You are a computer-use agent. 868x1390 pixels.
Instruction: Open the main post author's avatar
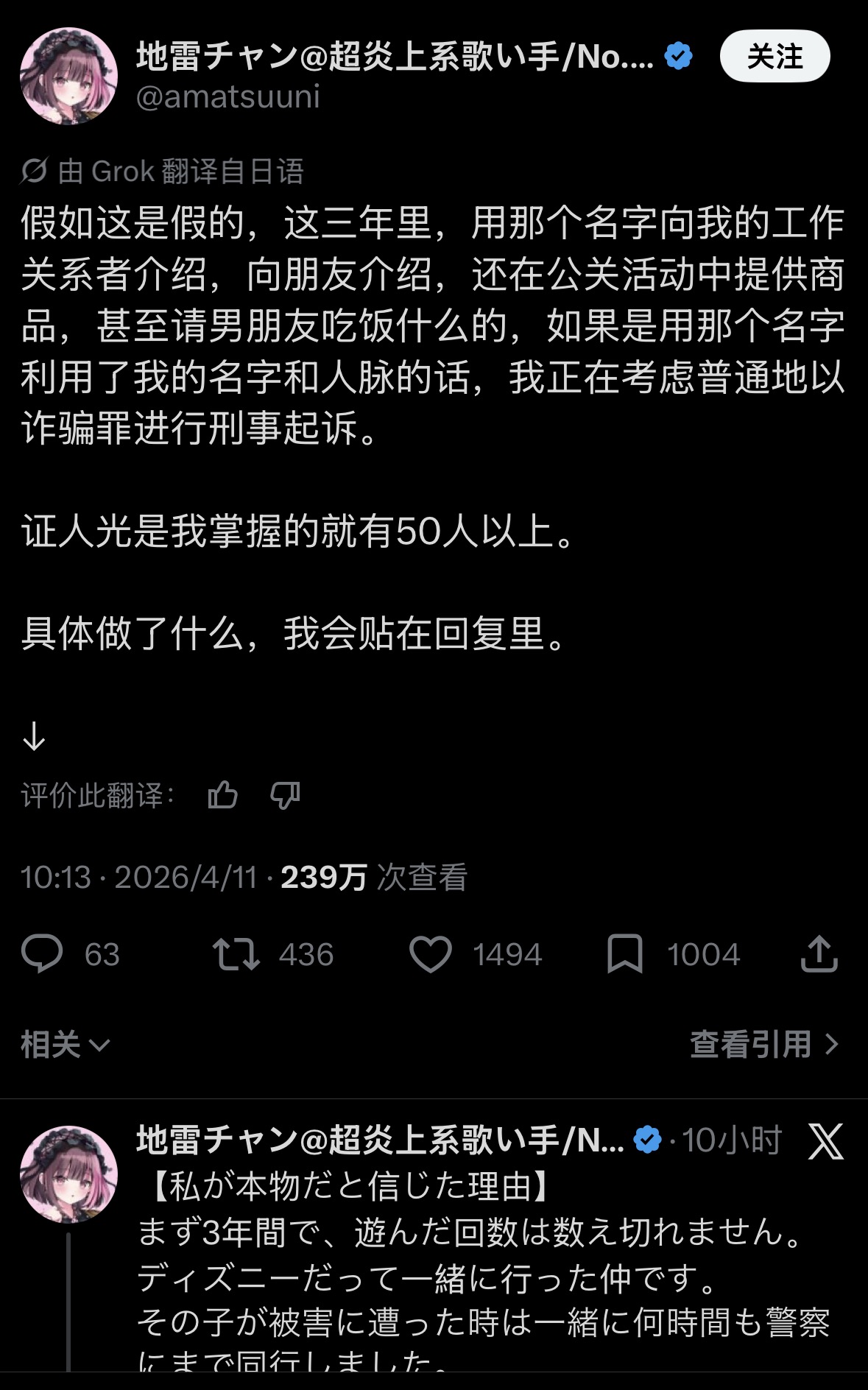point(68,76)
